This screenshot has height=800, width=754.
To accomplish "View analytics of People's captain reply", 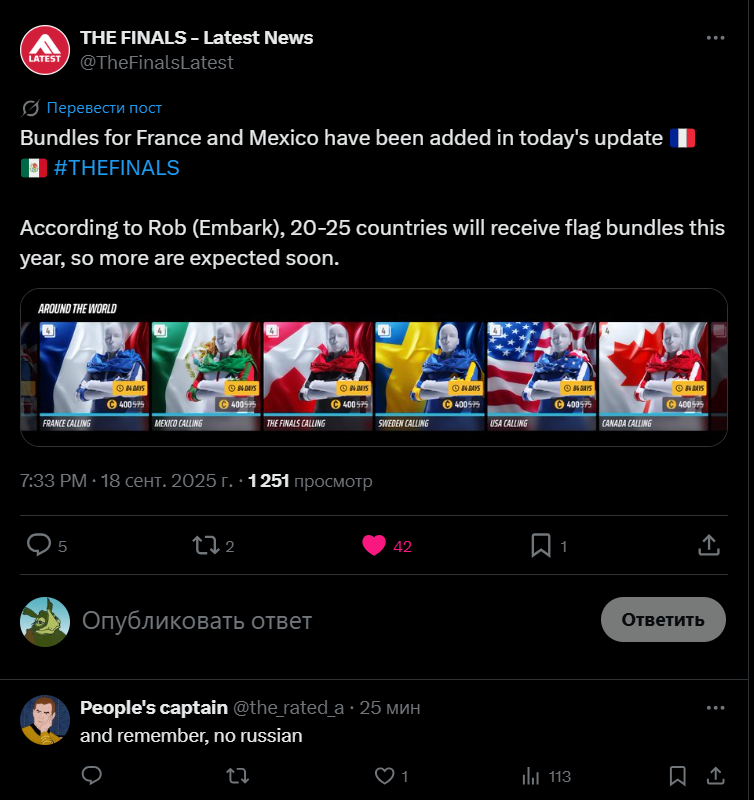I will coord(531,776).
